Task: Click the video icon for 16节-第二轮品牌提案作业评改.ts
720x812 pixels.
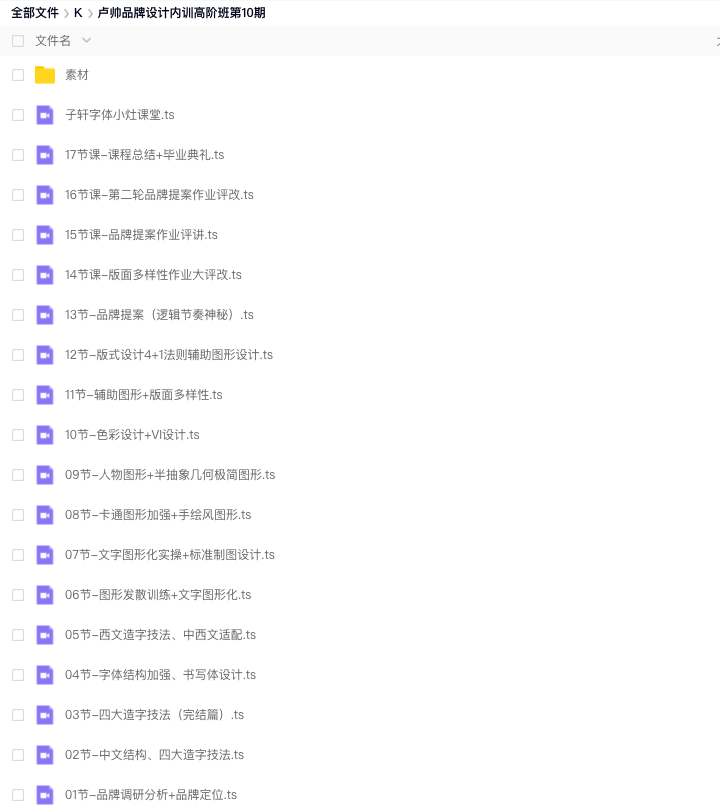Action: coord(44,194)
